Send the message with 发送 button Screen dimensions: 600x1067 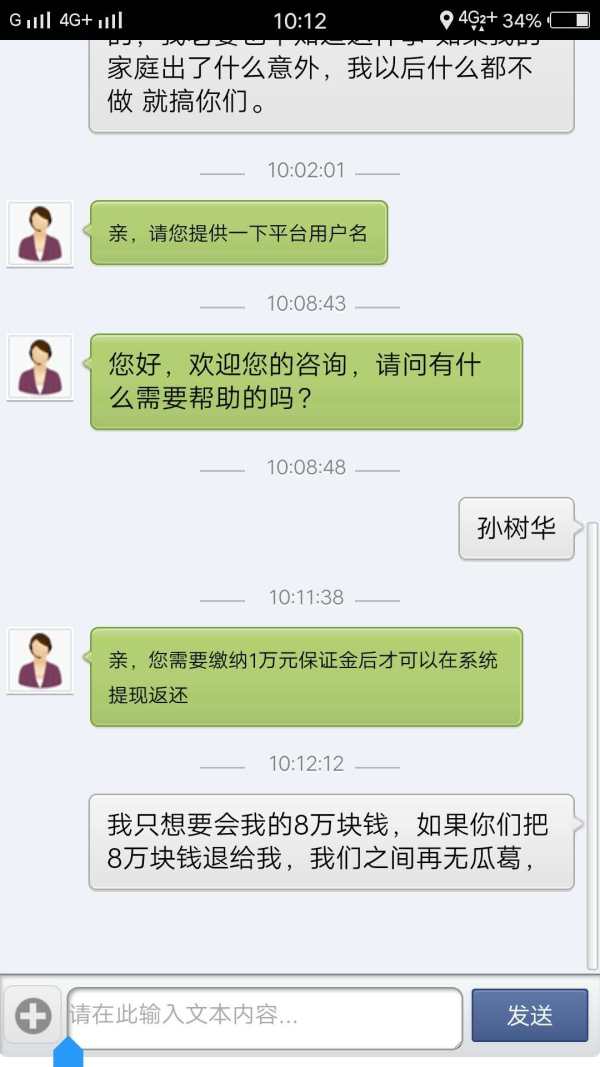click(530, 1016)
